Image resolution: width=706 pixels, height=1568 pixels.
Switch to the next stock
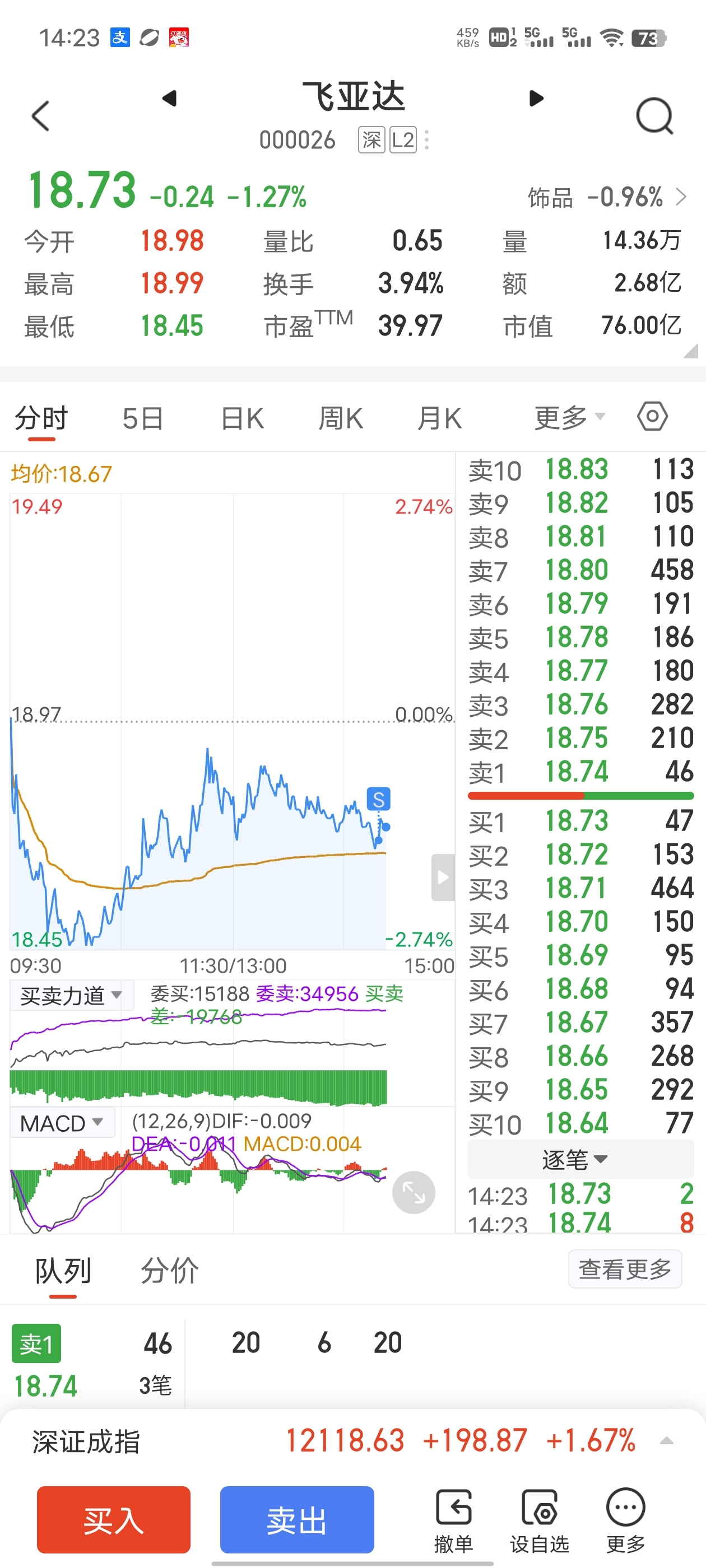[x=536, y=98]
